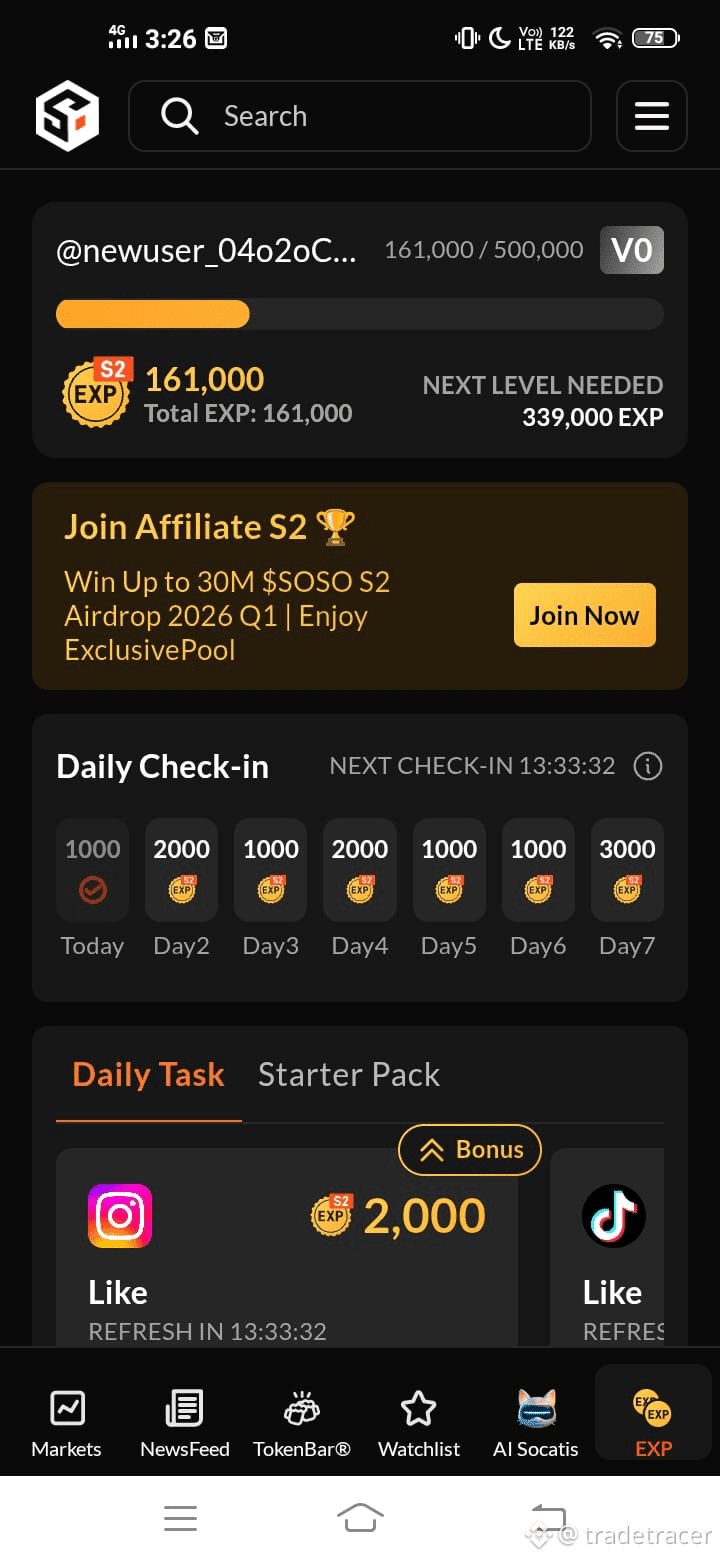Viewport: 720px width, 1560px height.
Task: Open the hamburger menu
Action: (651, 116)
